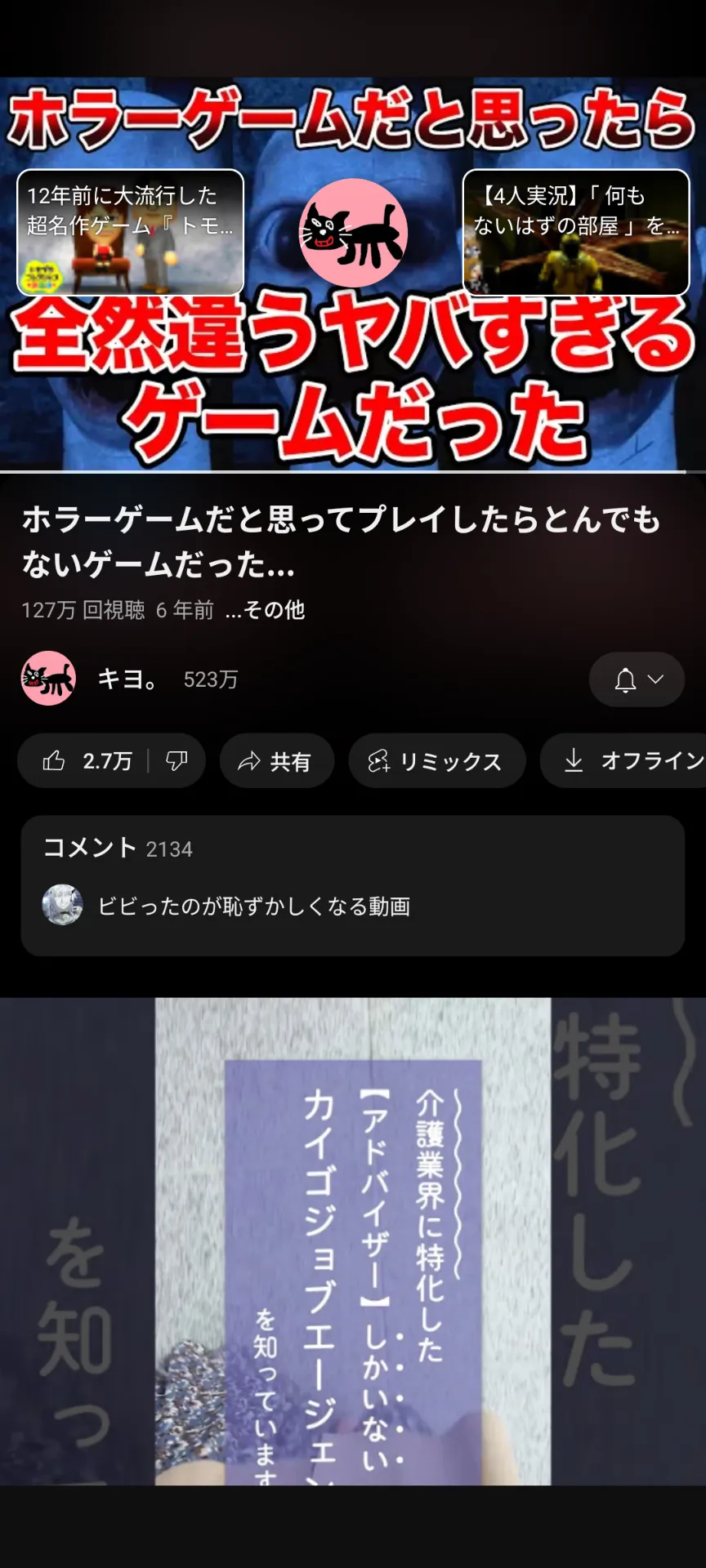This screenshot has height=1568, width=706.
Task: Open the notification bell dropdown
Action: pos(637,679)
